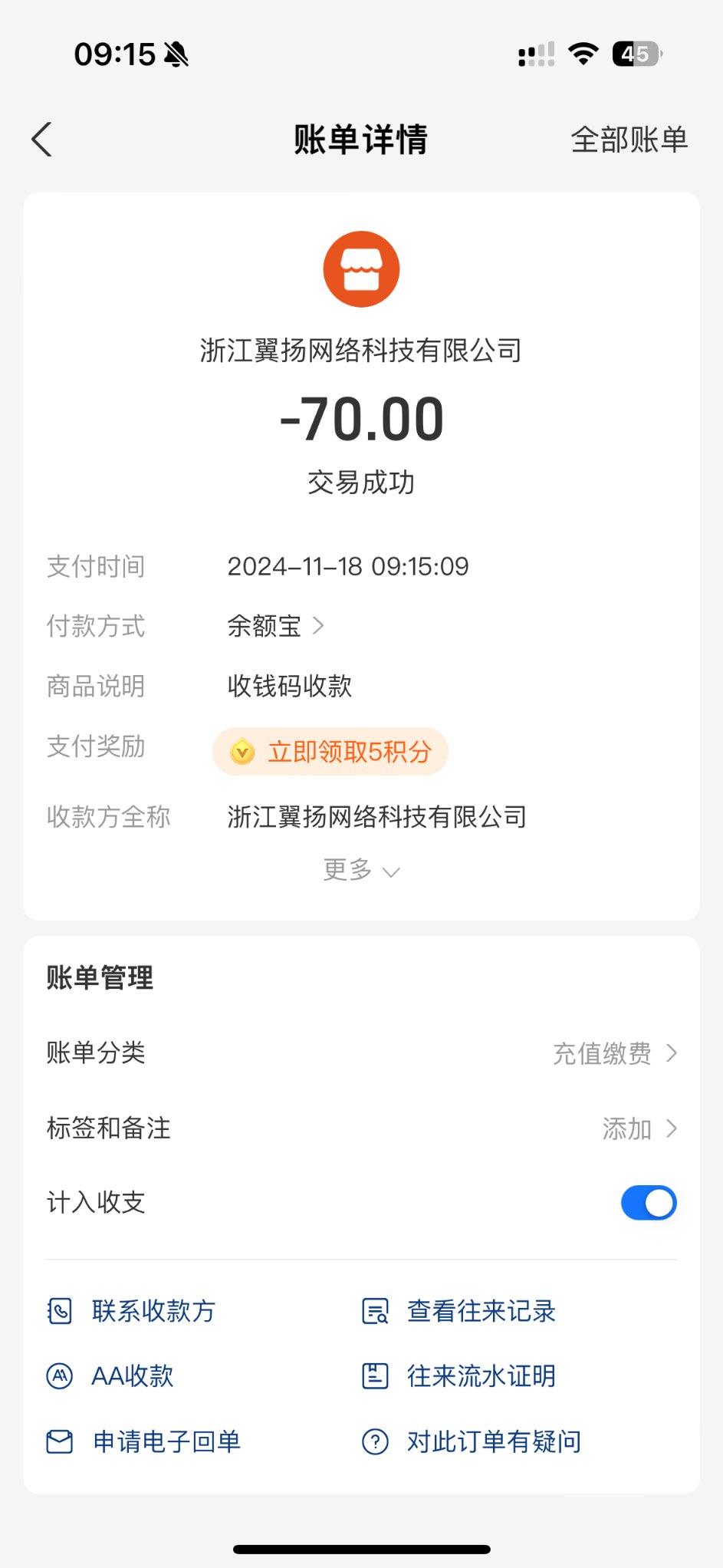Go back using the top-left arrow

click(42, 140)
